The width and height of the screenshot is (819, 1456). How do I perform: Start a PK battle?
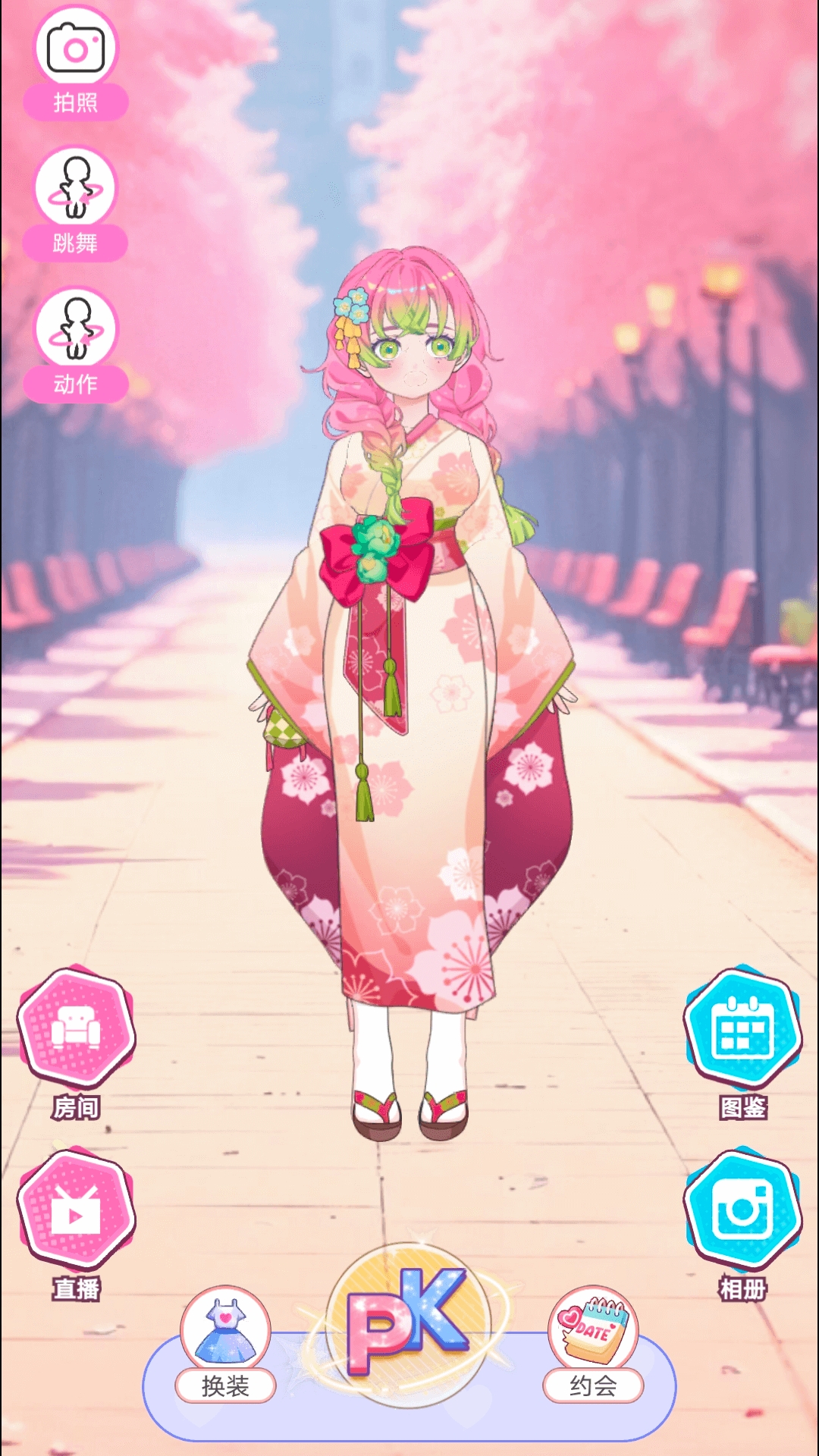coord(409,1323)
